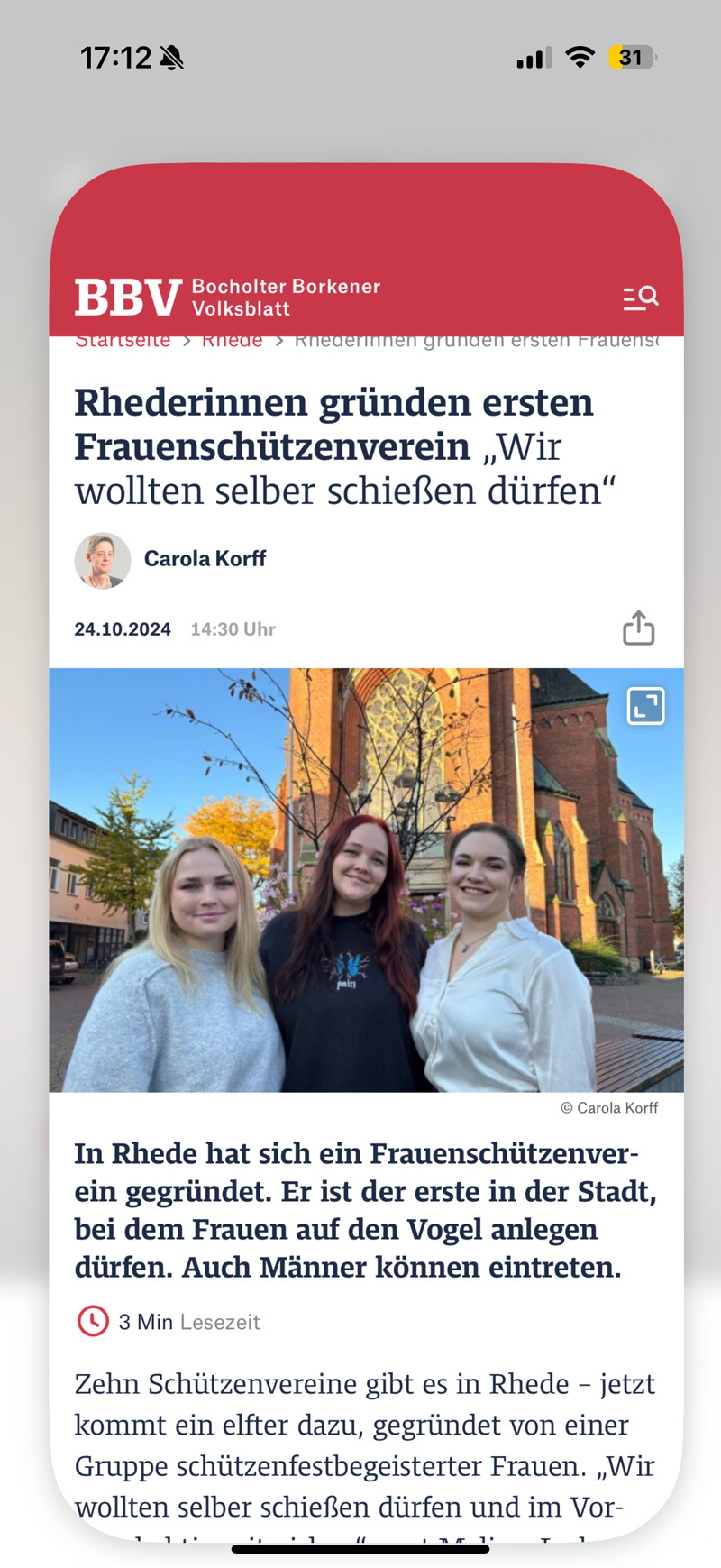Open author Carola Korff's profile
This screenshot has height=1568, width=721.
click(x=170, y=559)
